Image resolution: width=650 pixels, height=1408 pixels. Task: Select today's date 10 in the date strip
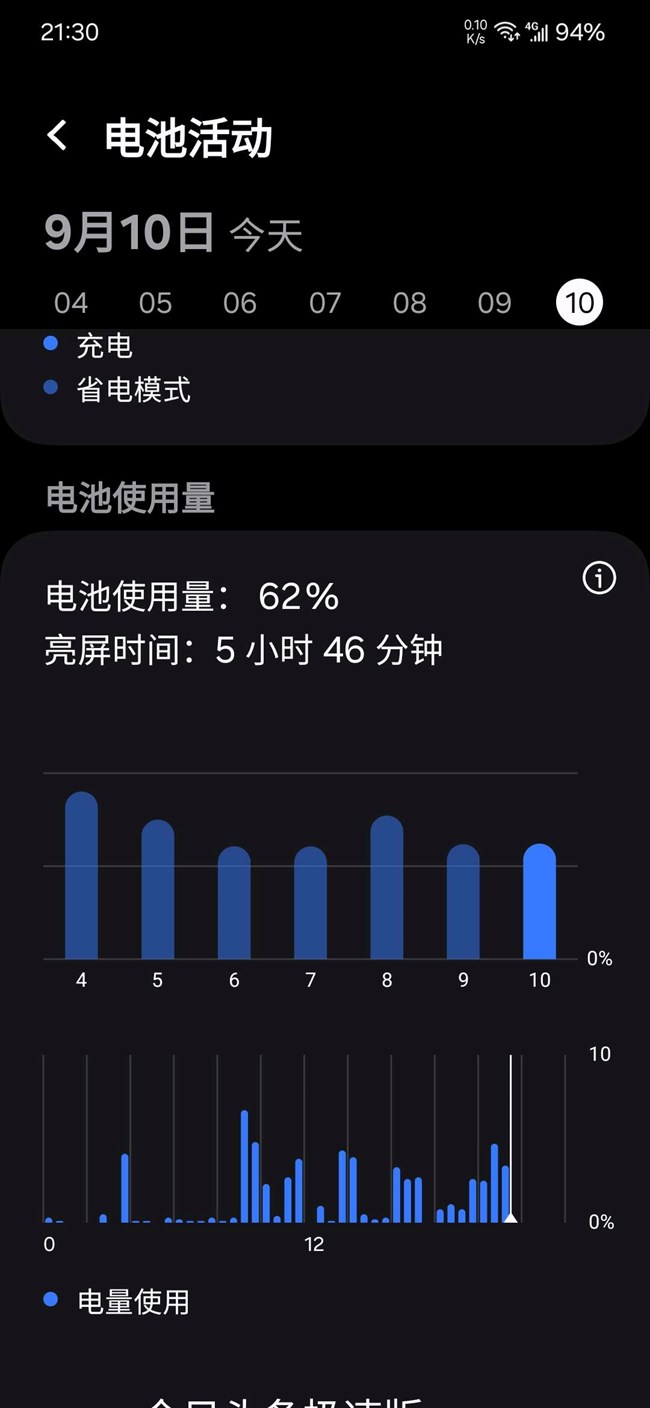coord(580,302)
